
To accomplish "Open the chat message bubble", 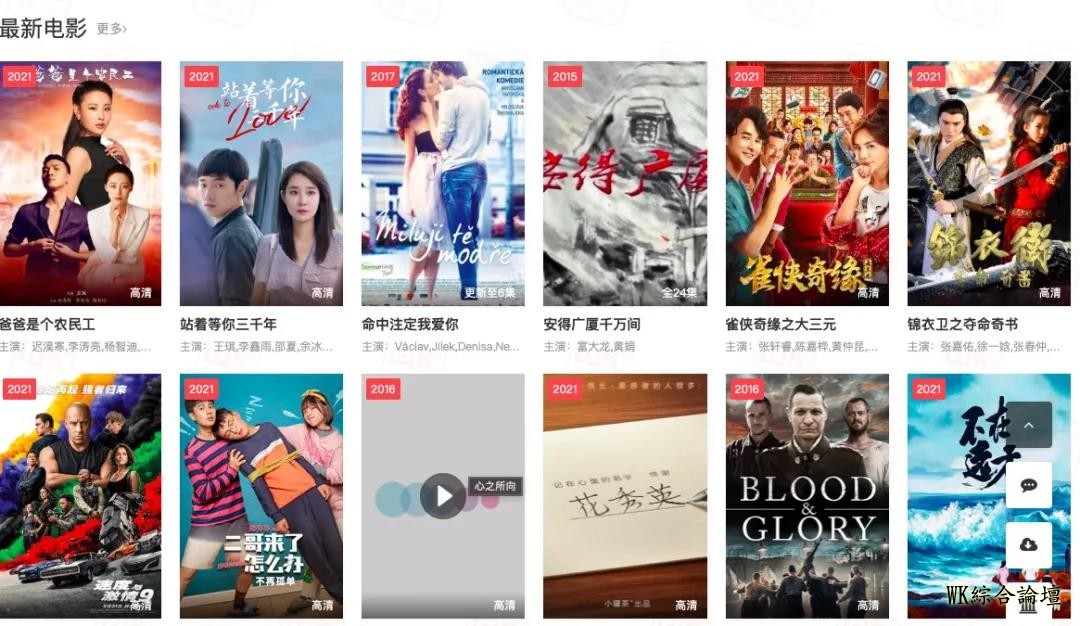I will tap(1029, 485).
